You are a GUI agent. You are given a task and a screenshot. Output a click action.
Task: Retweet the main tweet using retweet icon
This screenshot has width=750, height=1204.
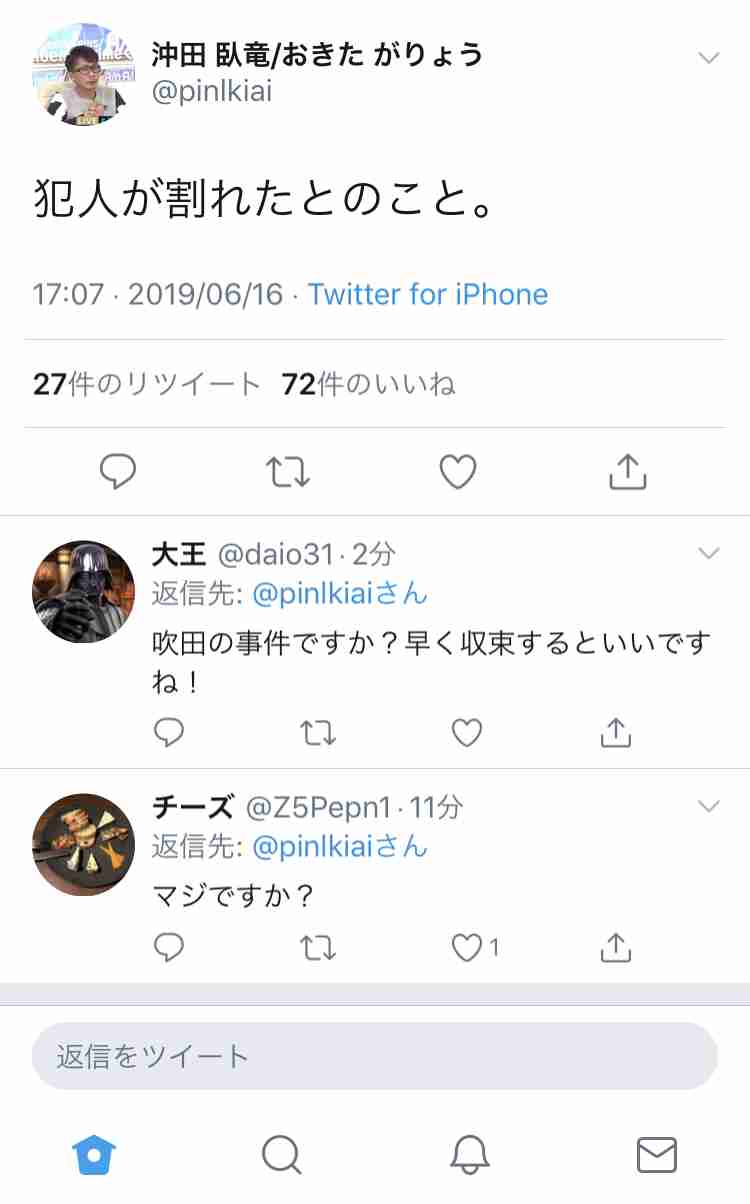287,470
